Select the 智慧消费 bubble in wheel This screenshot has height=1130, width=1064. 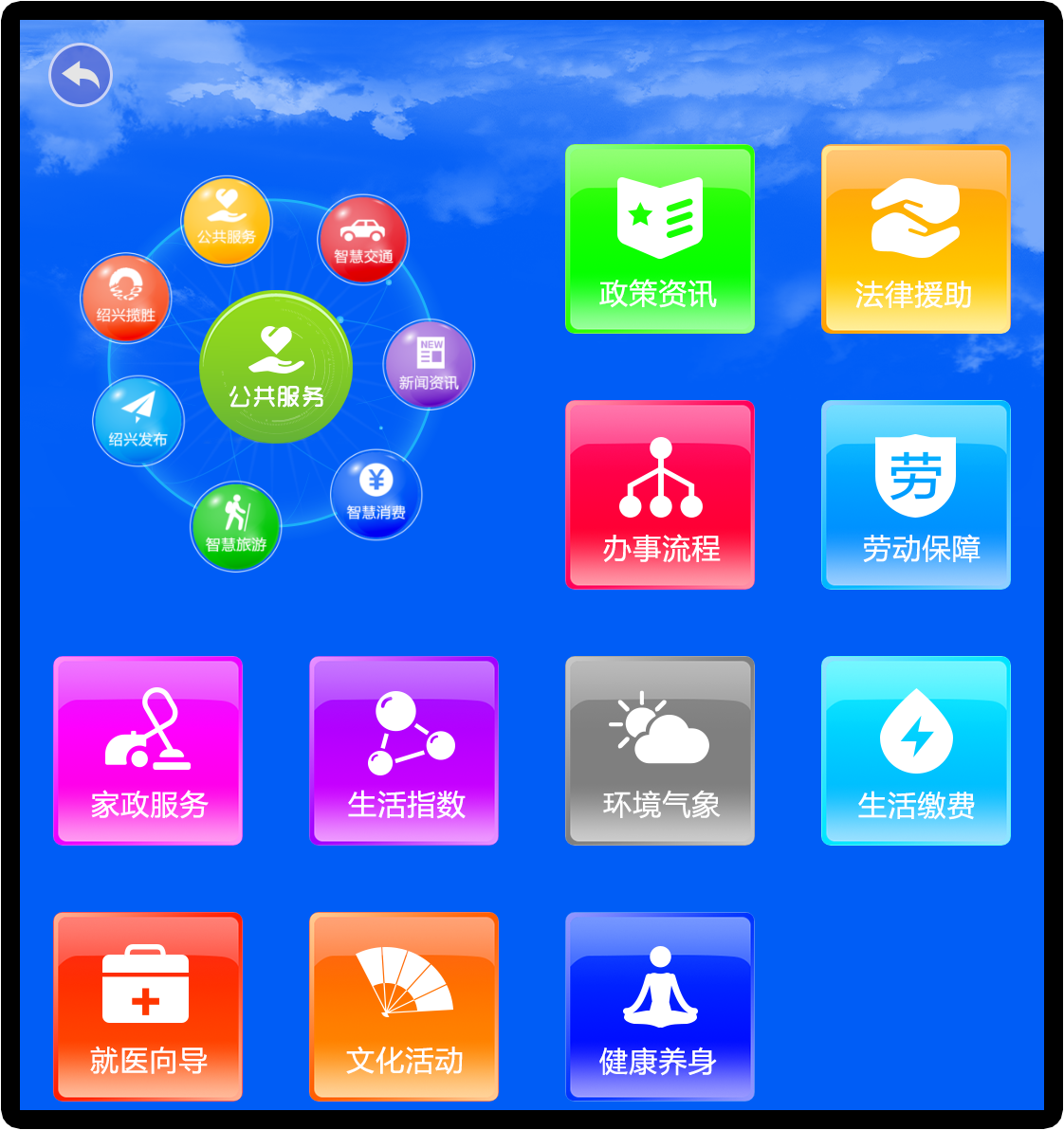(376, 495)
